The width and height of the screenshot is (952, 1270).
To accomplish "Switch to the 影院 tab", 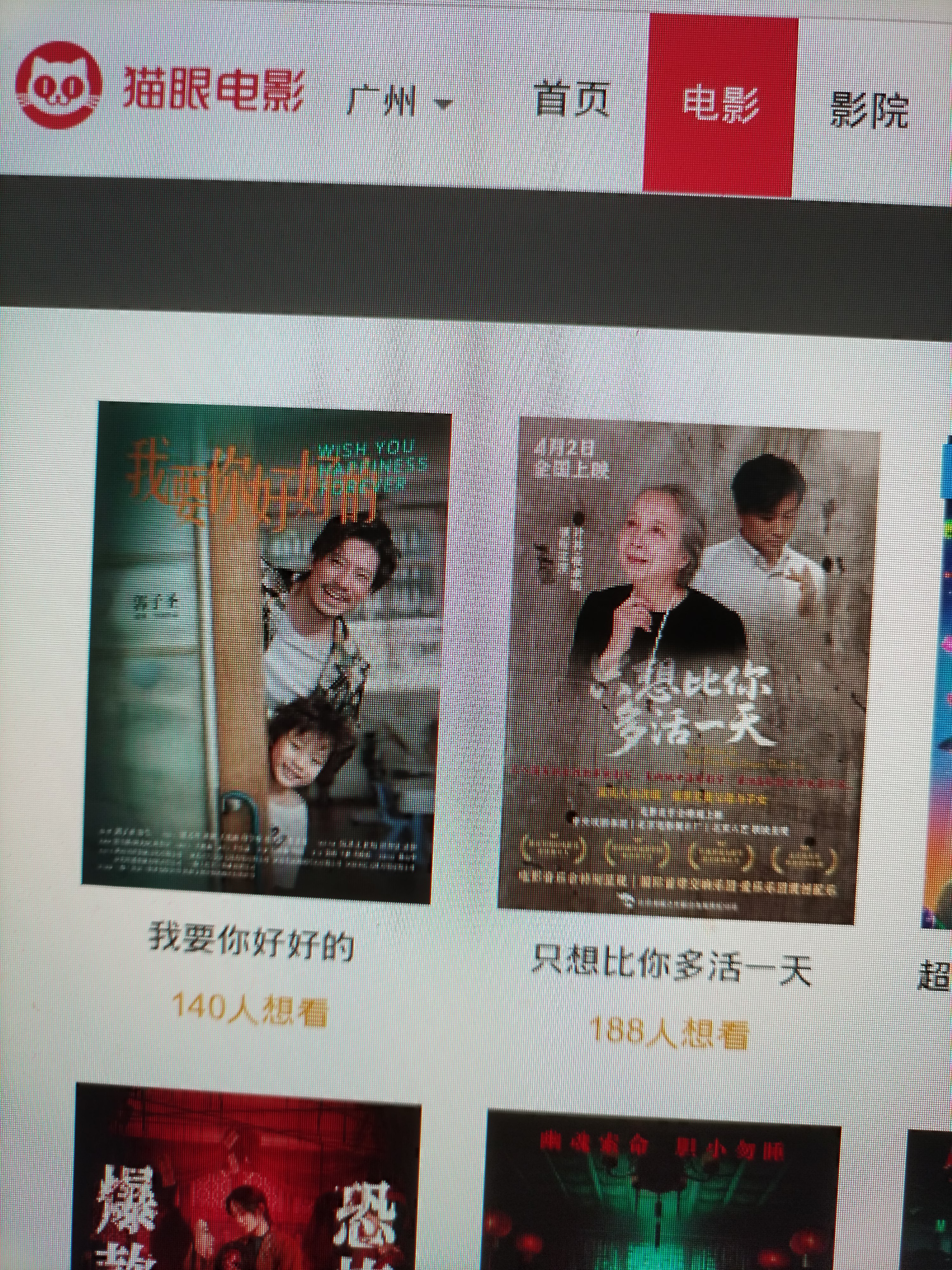I will point(869,109).
